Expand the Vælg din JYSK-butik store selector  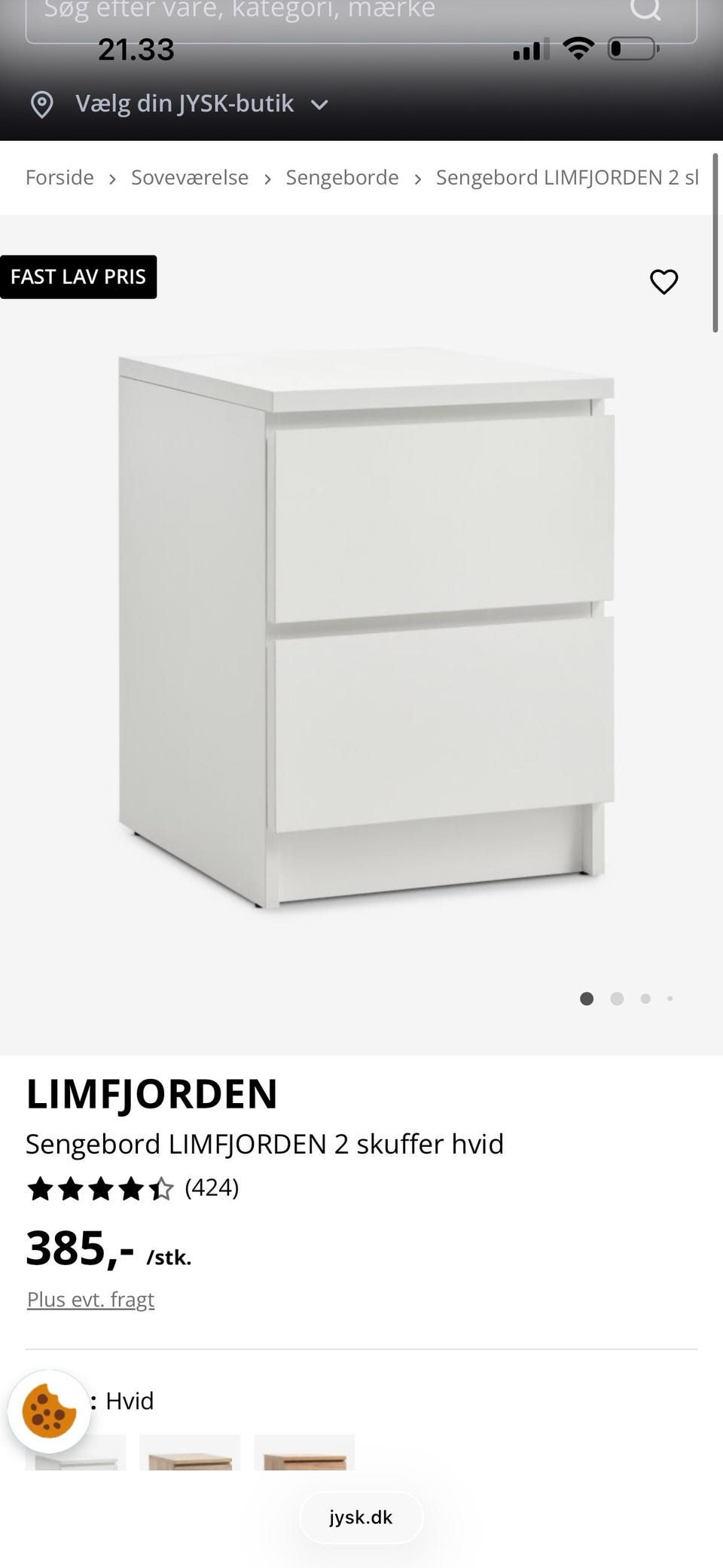coord(185,103)
